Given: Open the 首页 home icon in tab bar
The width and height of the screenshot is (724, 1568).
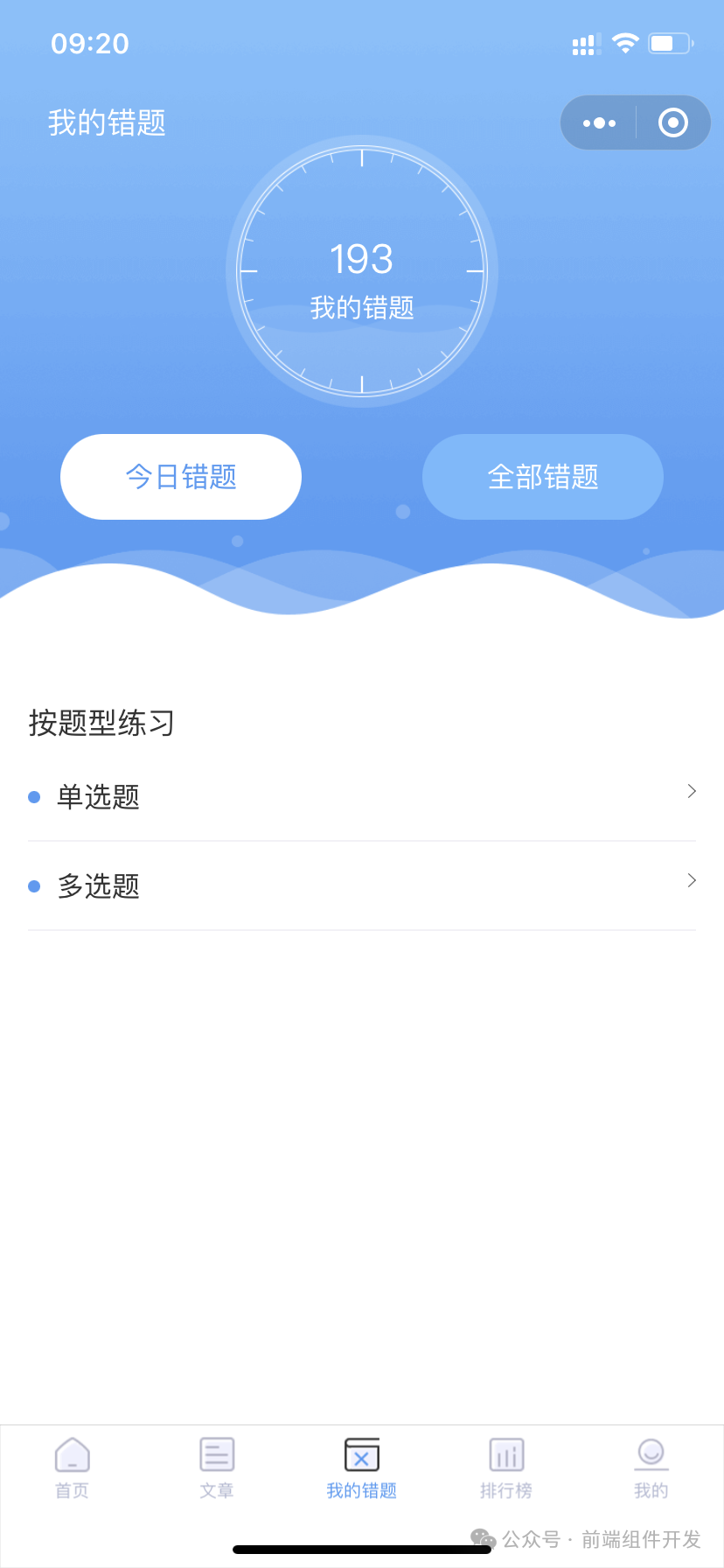Looking at the screenshot, I should [x=72, y=1454].
